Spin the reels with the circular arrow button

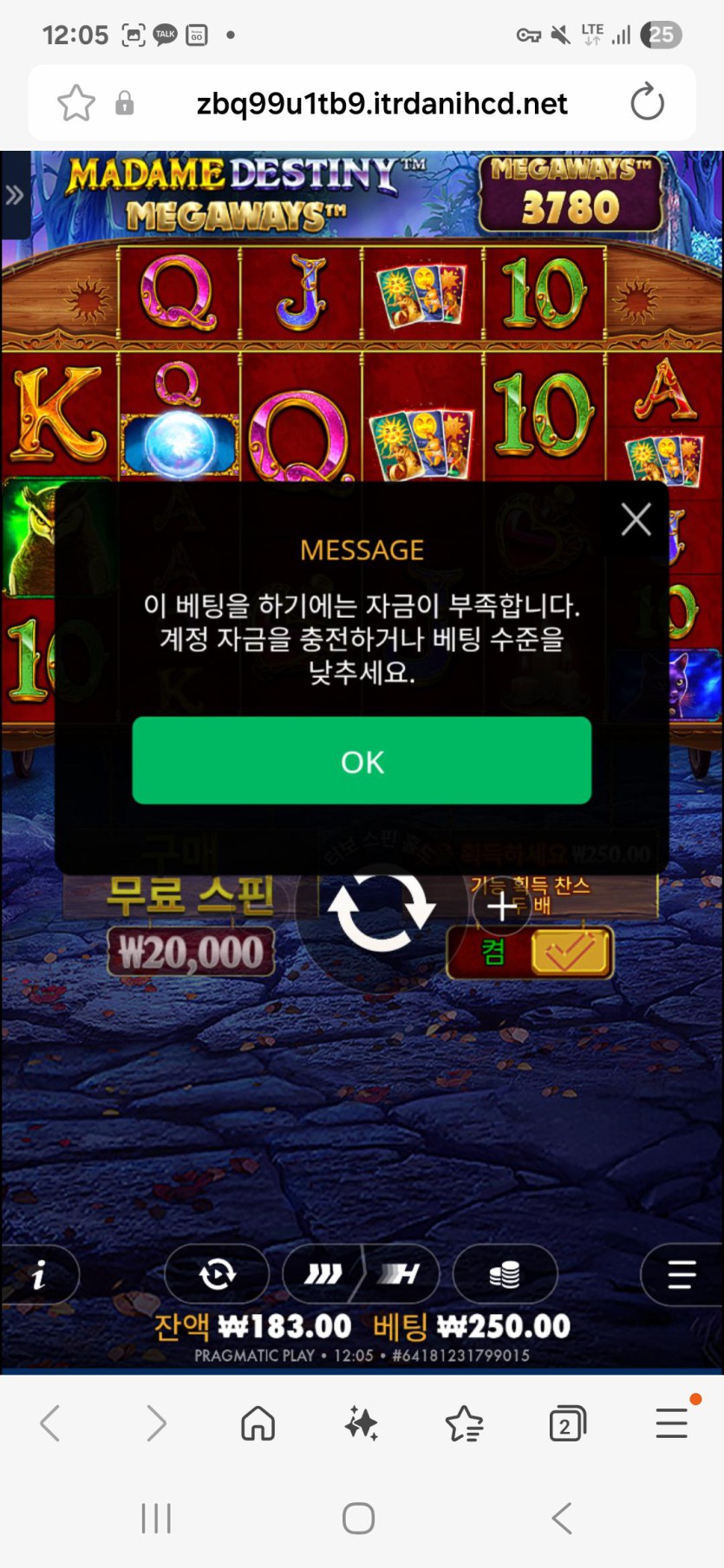pyautogui.click(x=382, y=908)
